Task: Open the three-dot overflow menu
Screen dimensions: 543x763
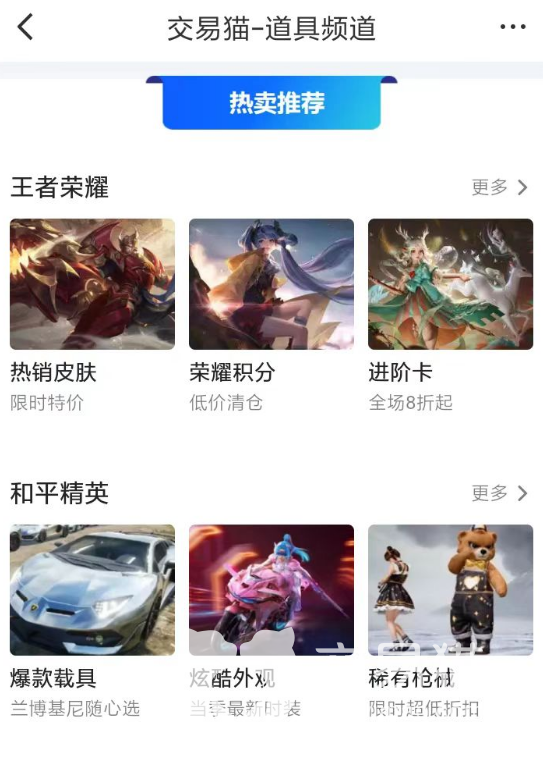Action: [x=513, y=27]
